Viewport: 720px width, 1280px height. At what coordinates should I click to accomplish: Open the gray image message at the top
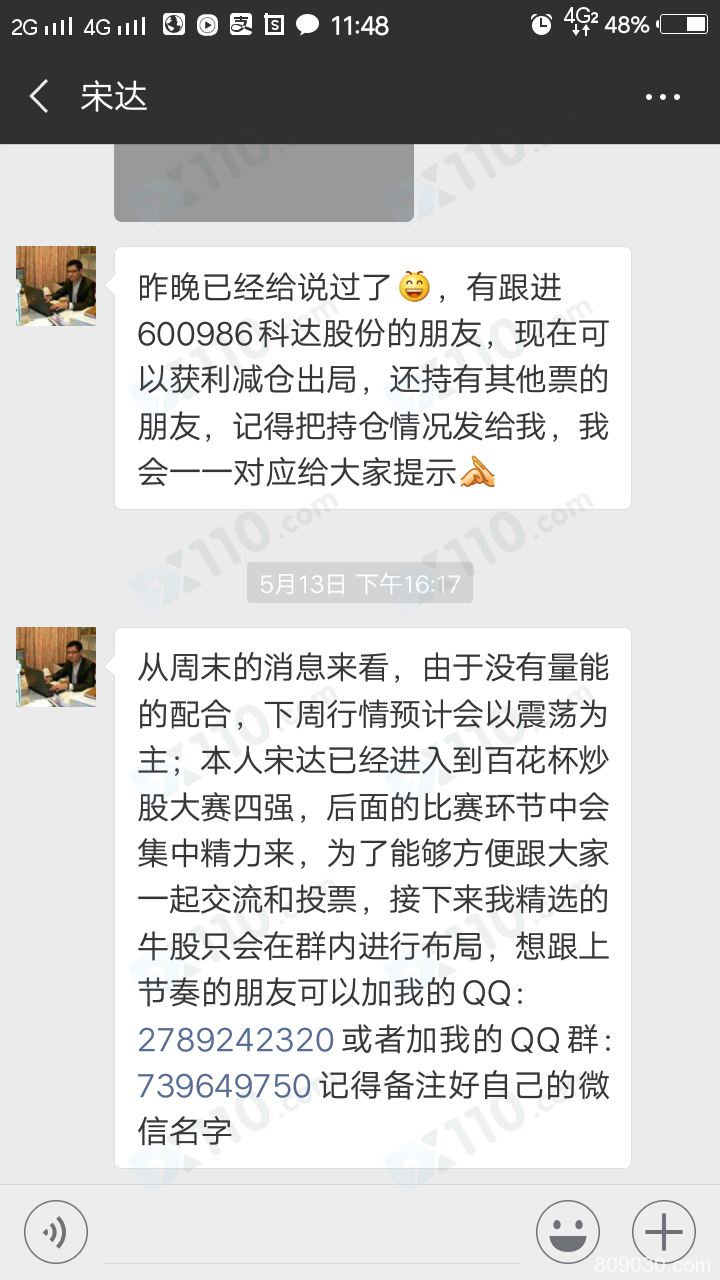pos(264,182)
